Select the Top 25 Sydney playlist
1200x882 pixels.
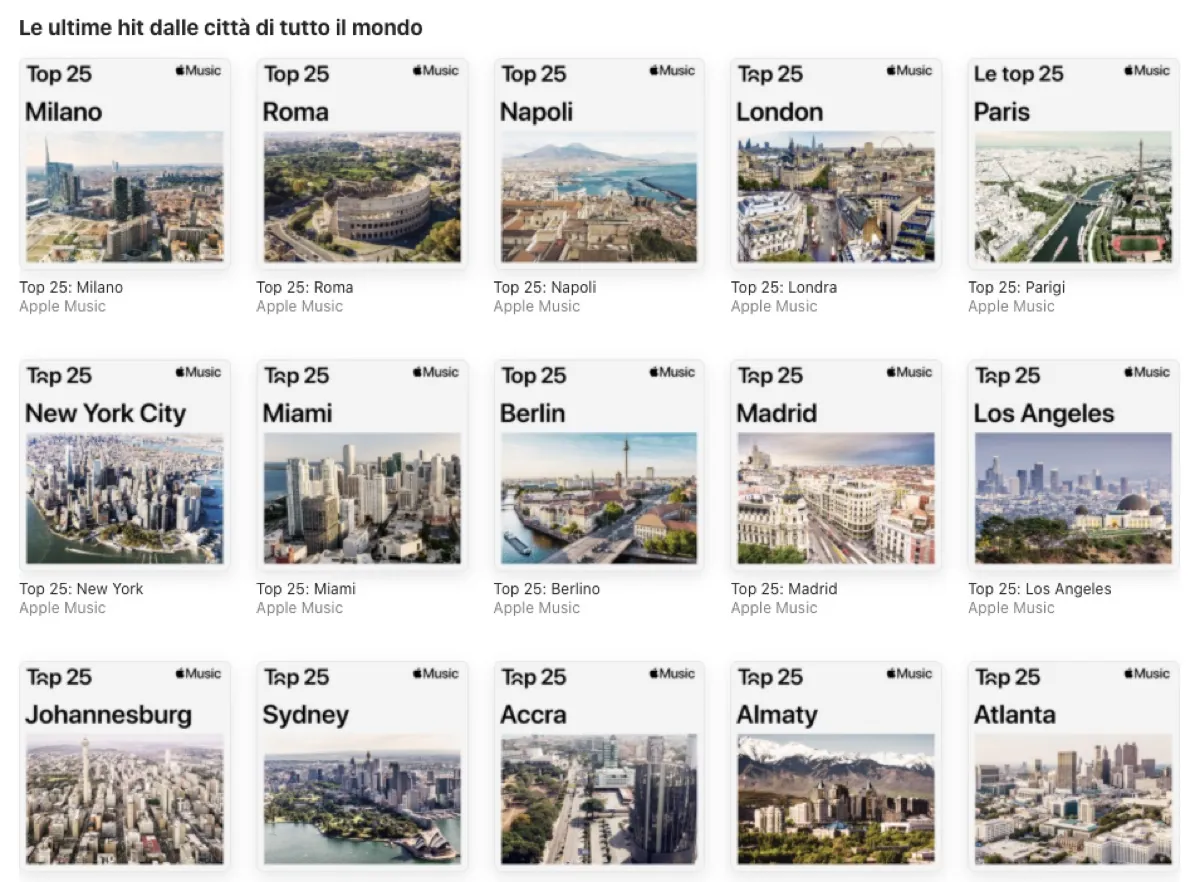click(361, 767)
